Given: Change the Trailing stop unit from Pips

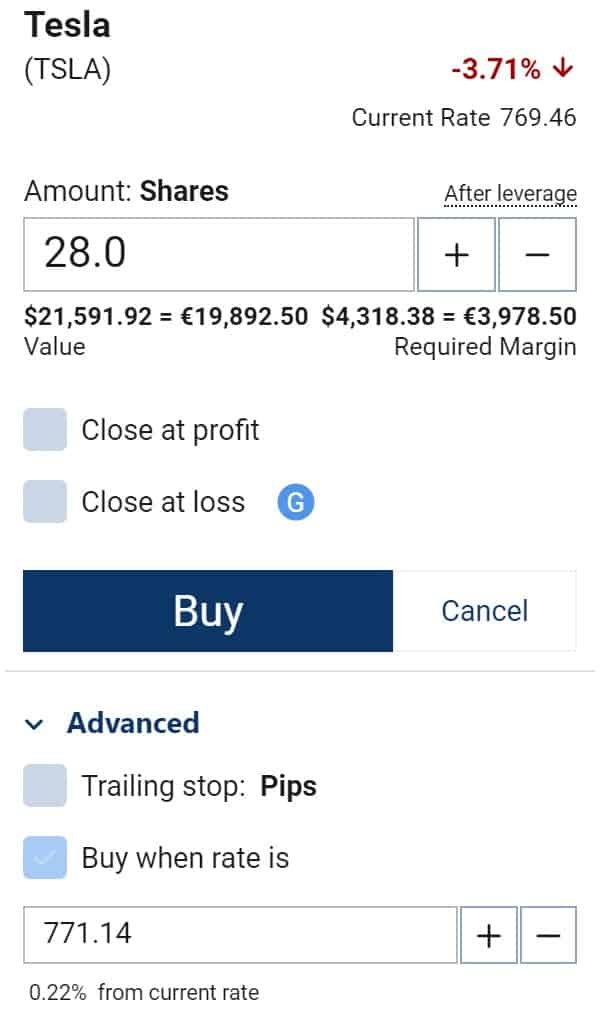Looking at the screenshot, I should tap(288, 786).
